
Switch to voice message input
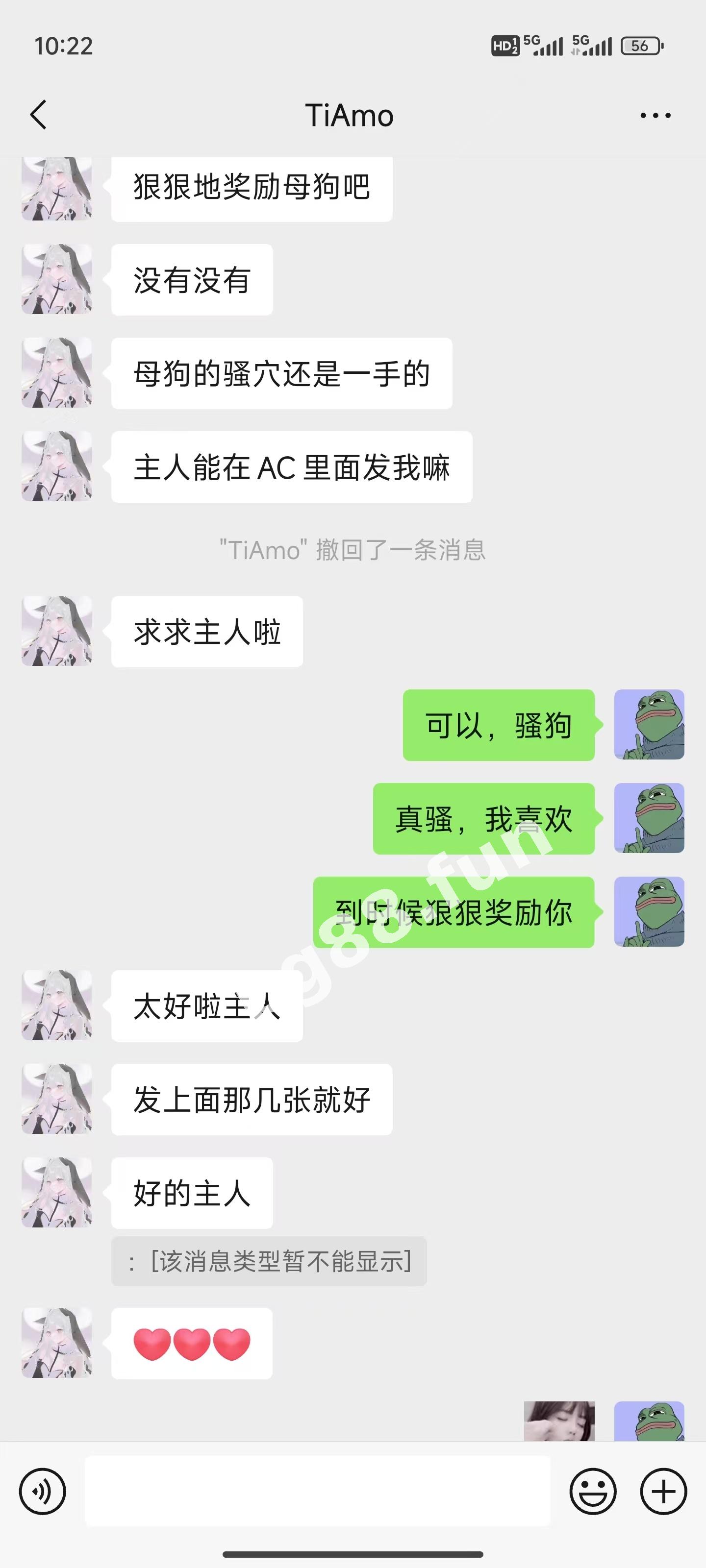click(43, 1491)
